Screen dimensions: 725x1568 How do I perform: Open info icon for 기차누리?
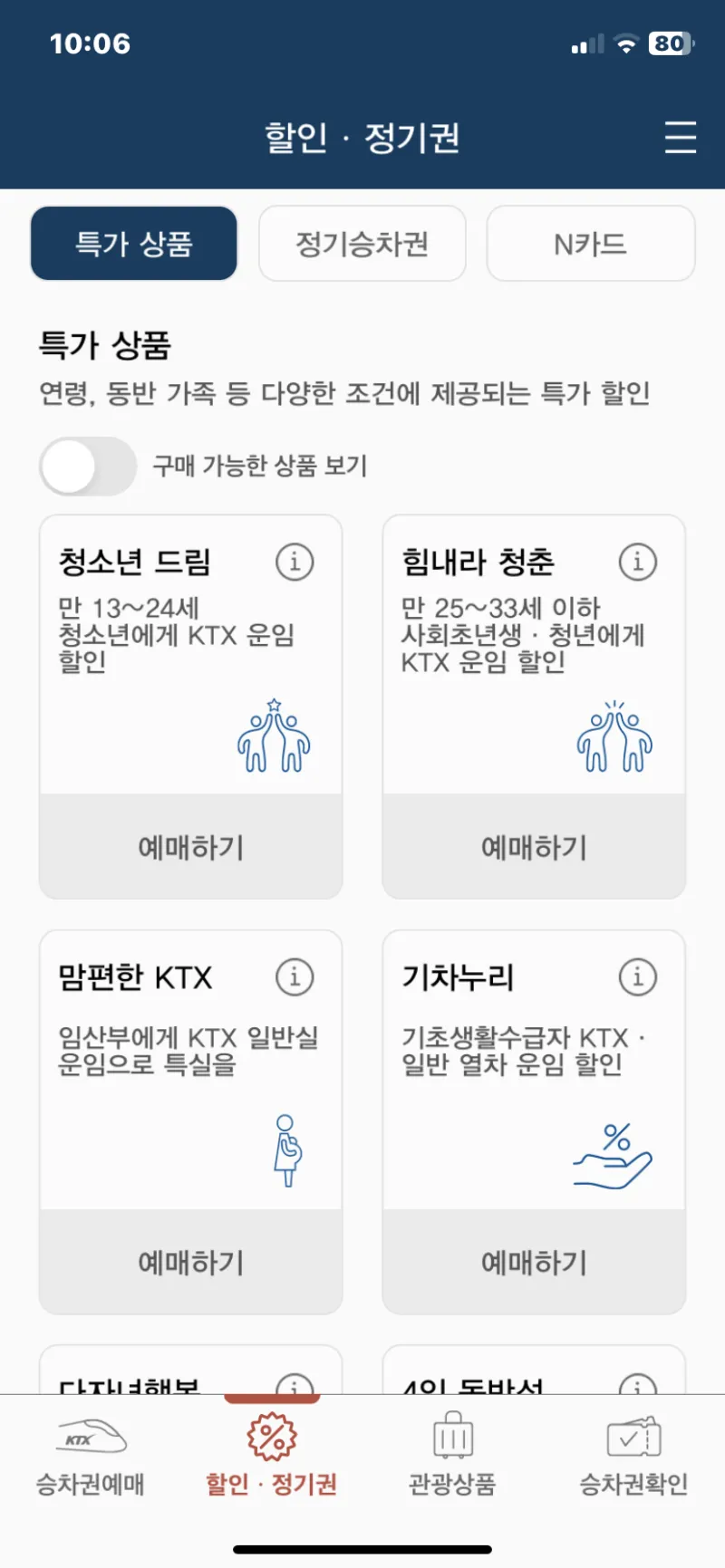638,976
